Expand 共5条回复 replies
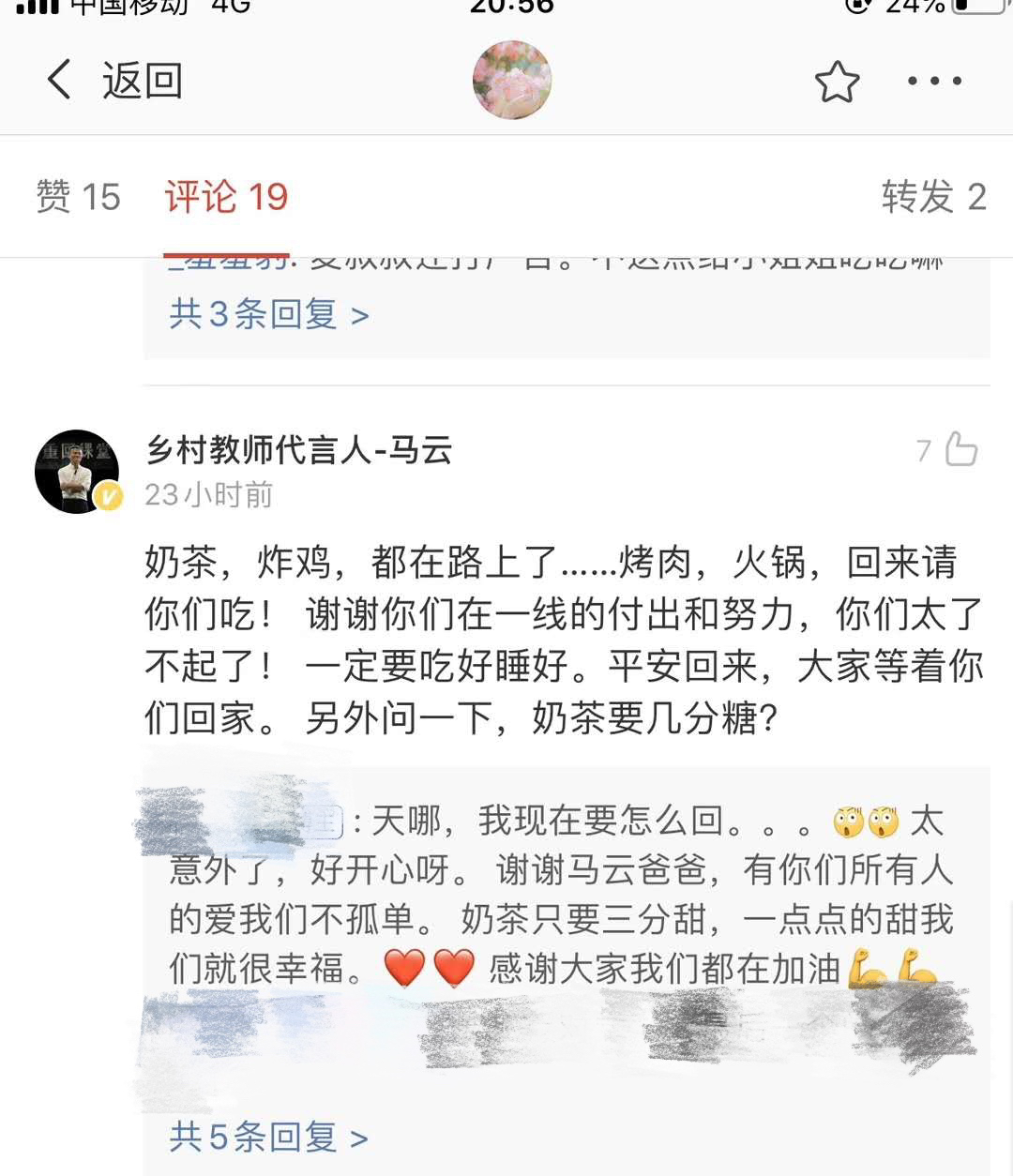1013x1176 pixels. [268, 1138]
